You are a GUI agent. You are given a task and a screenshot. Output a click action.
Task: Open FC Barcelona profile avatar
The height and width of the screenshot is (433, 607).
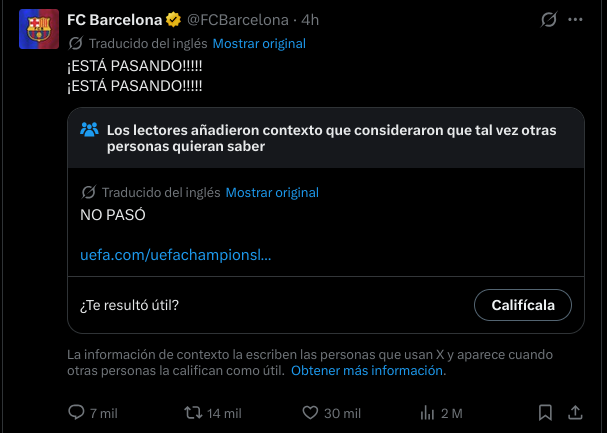pyautogui.click(x=35, y=32)
